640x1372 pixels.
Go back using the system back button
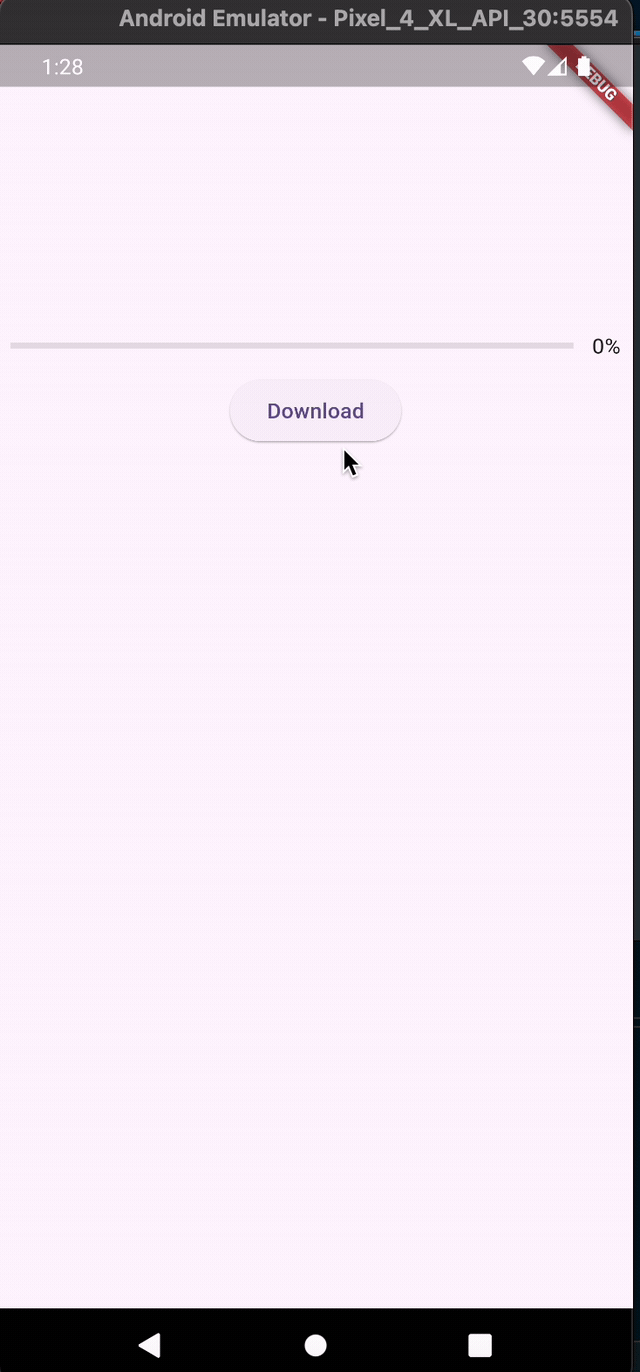[x=150, y=1344]
